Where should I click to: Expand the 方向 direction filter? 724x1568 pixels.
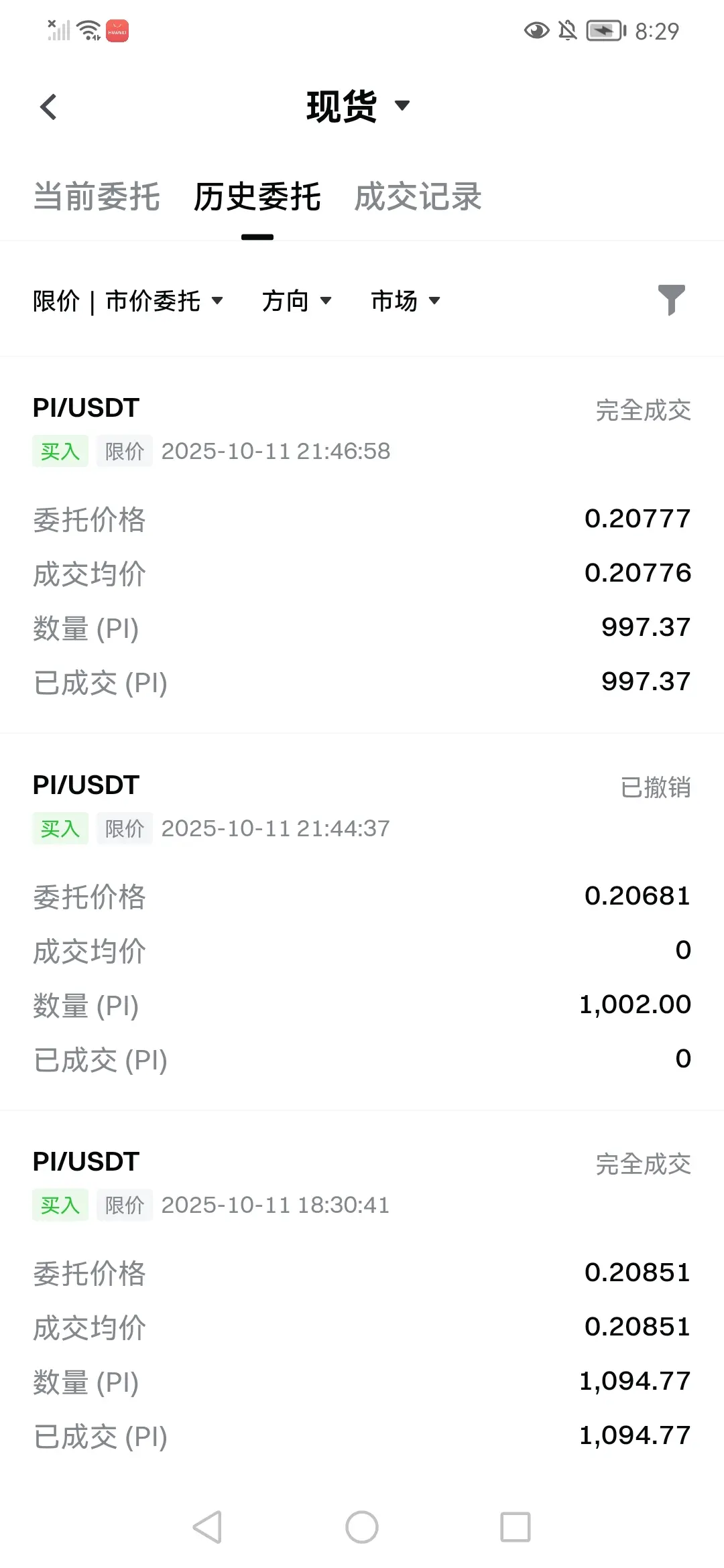pos(296,301)
